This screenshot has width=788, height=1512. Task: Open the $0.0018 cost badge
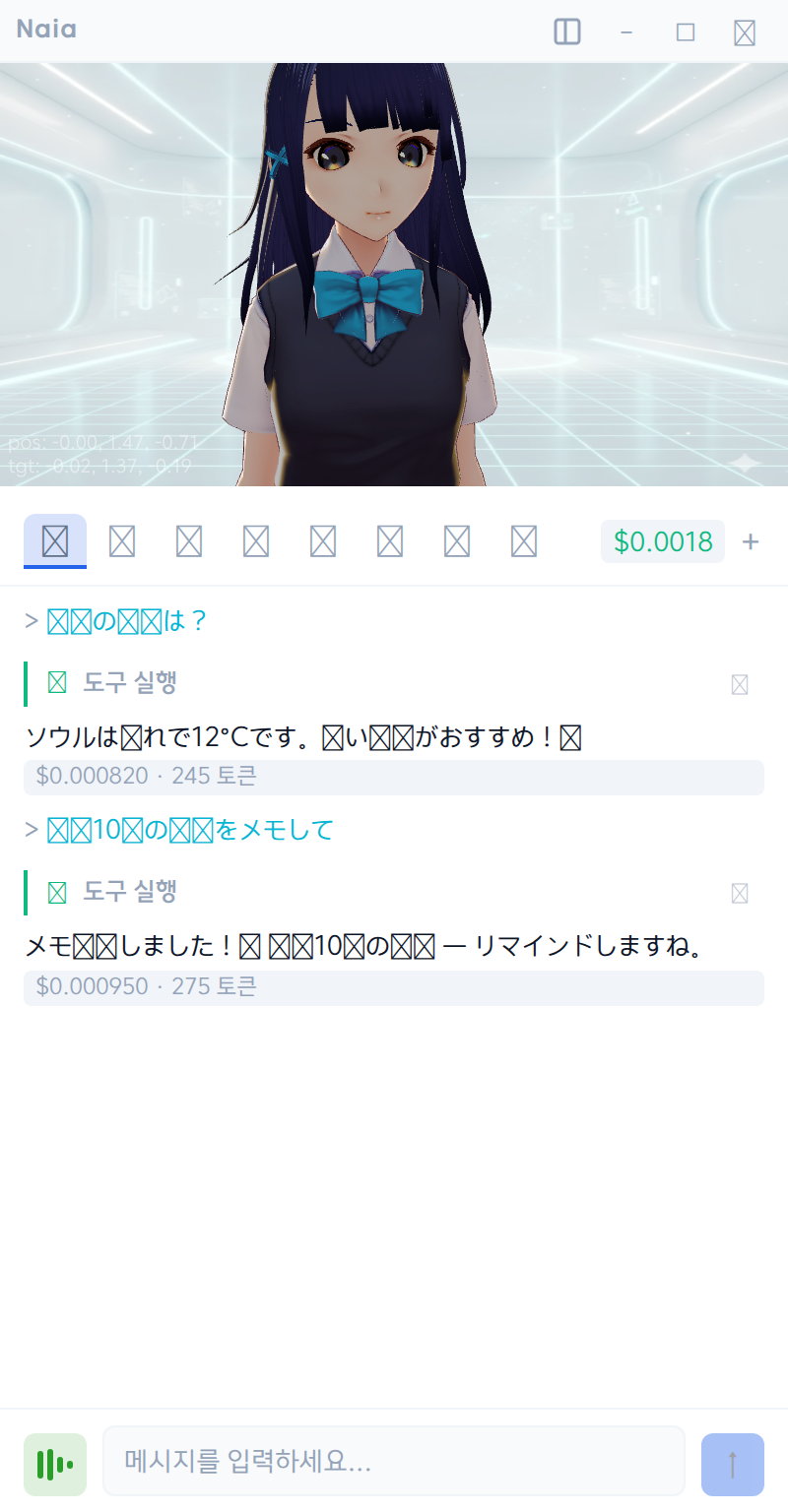tap(662, 540)
